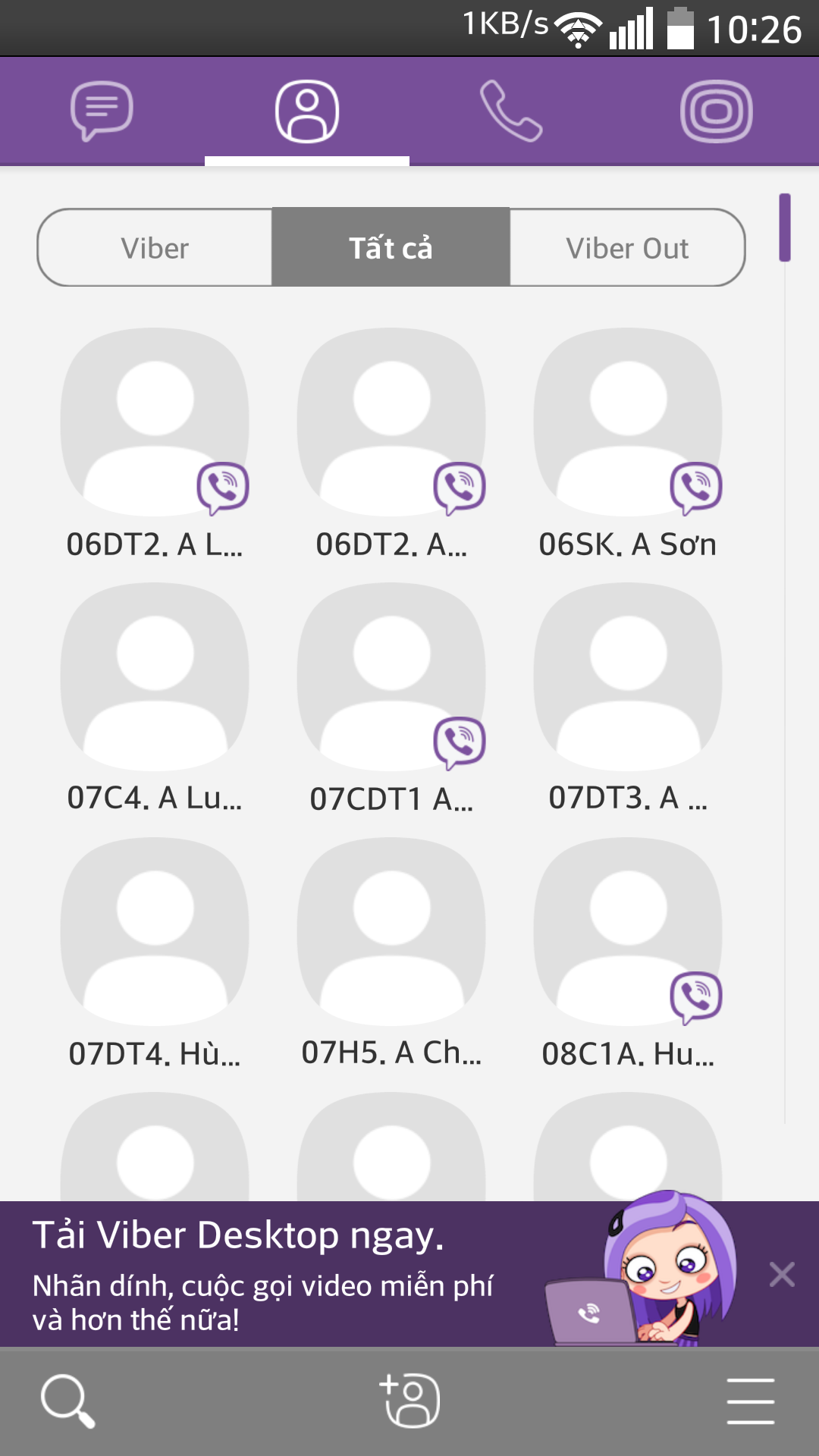Filter contacts by Viber only

click(x=155, y=248)
